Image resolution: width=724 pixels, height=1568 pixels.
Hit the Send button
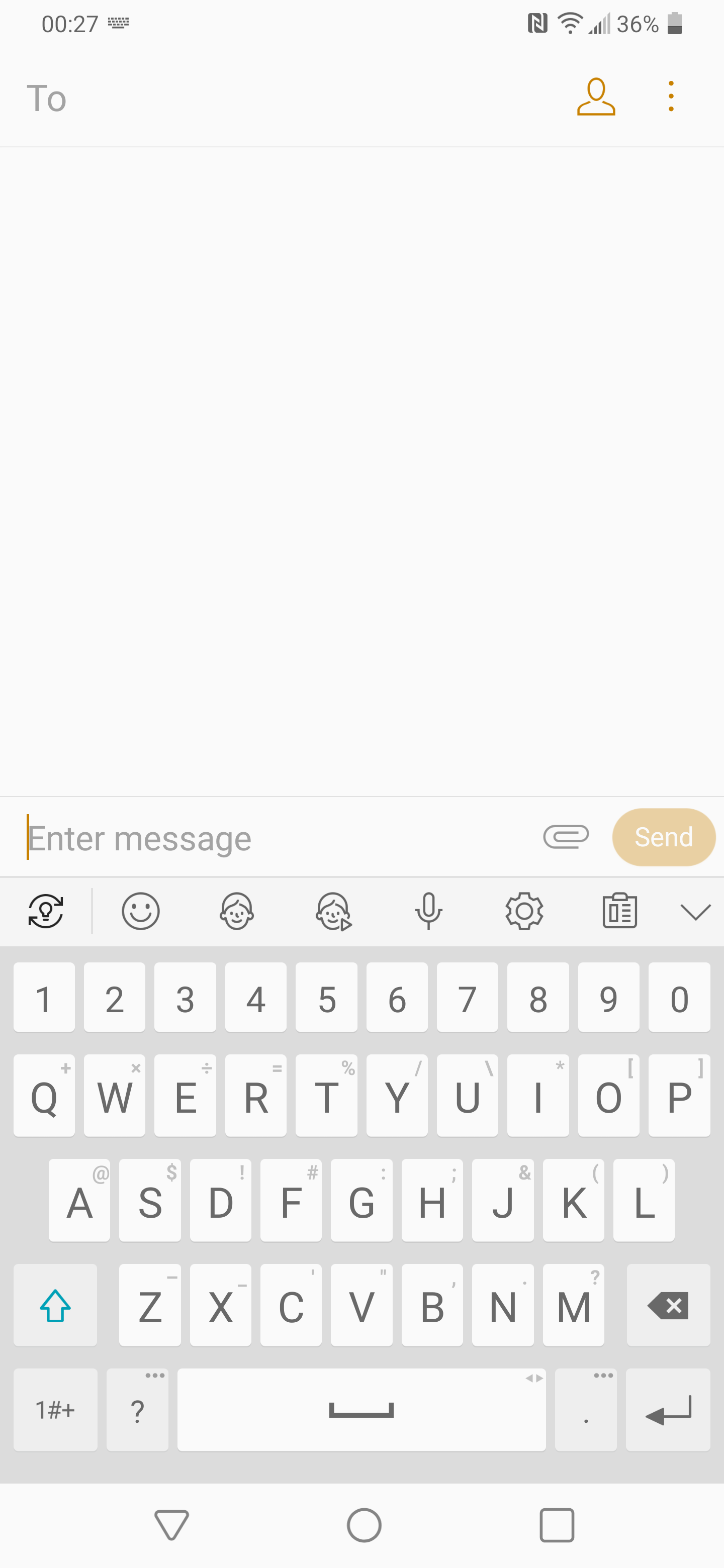tap(663, 837)
